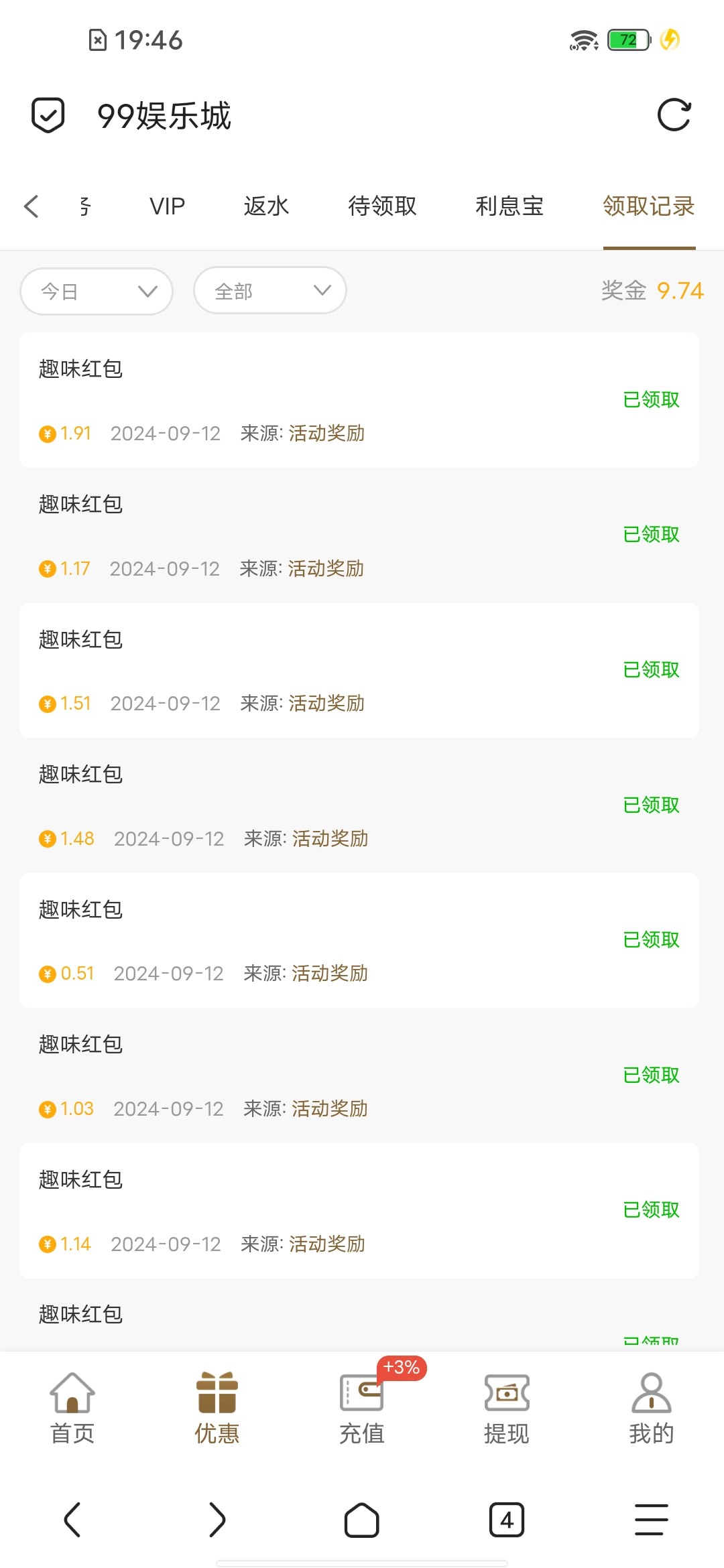
Task: Switch to the 我的 profile tab
Action: tap(652, 1407)
